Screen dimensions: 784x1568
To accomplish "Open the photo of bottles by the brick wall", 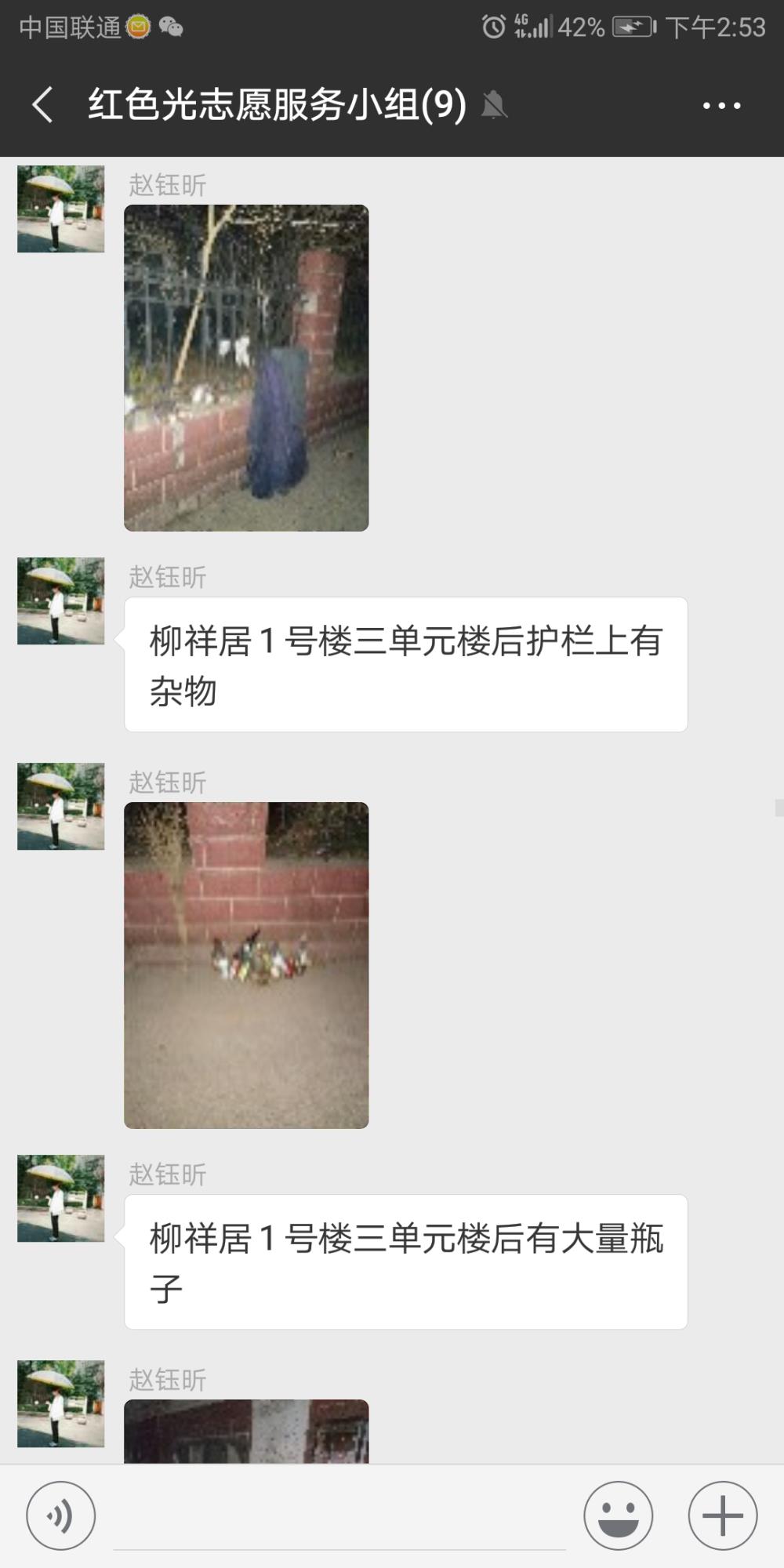I will coord(246,965).
